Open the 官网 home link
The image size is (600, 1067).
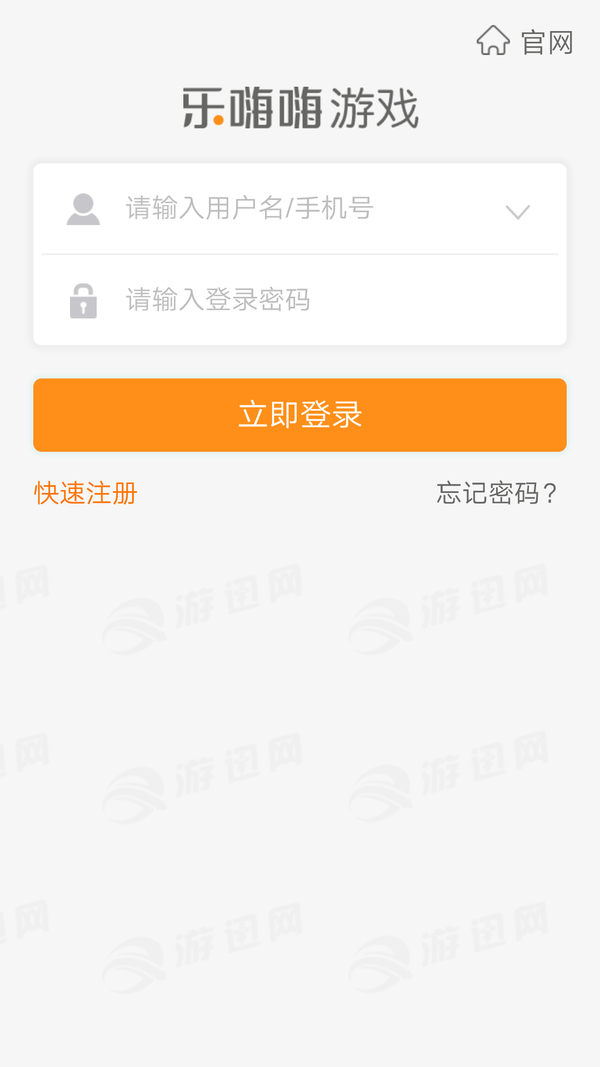coord(524,42)
